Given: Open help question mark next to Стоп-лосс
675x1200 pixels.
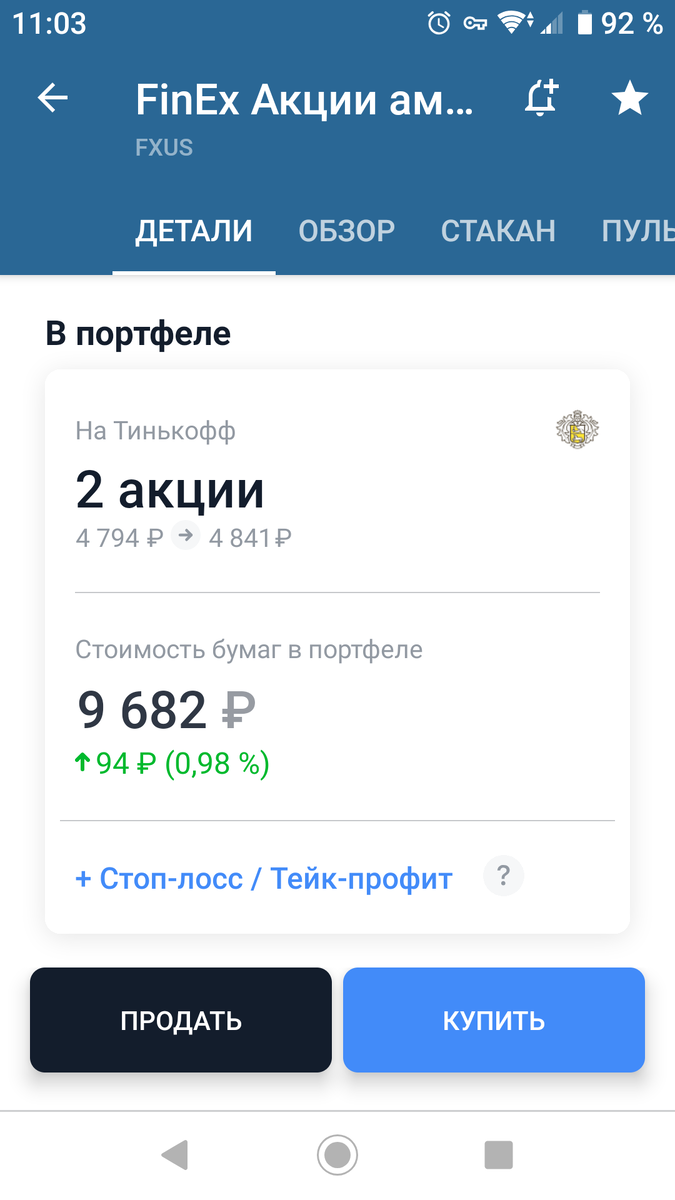Looking at the screenshot, I should pos(503,877).
